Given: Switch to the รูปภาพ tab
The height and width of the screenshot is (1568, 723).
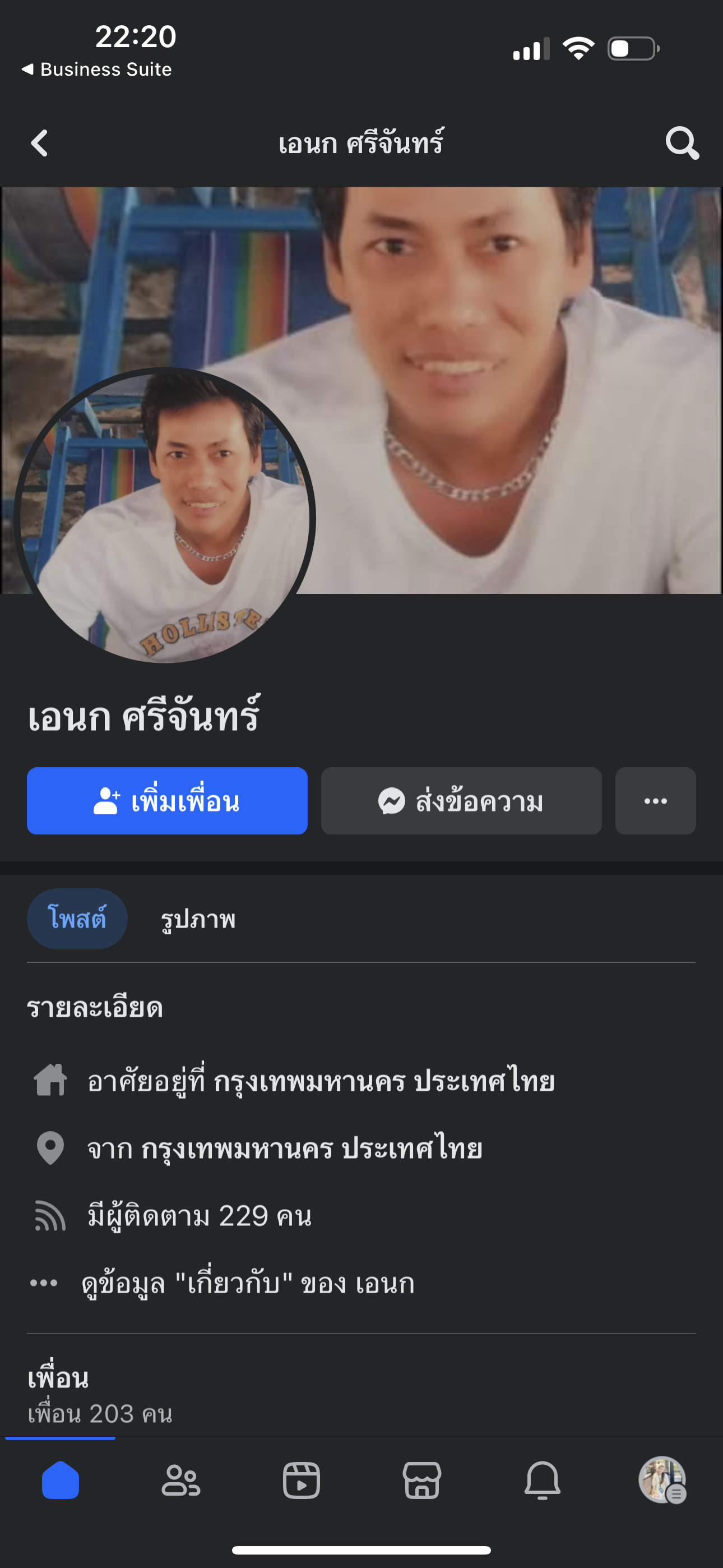Looking at the screenshot, I should [198, 919].
